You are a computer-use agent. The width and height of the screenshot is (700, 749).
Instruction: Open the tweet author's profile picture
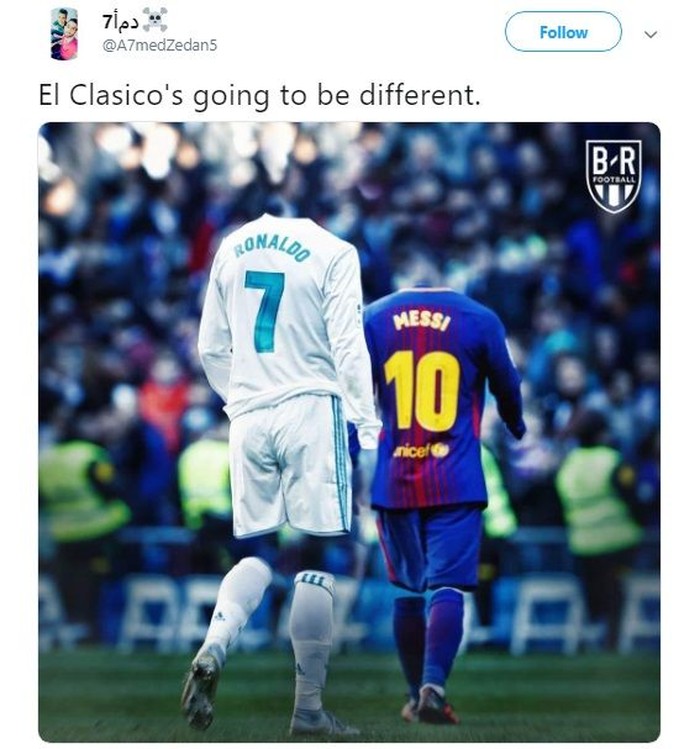pos(64,33)
